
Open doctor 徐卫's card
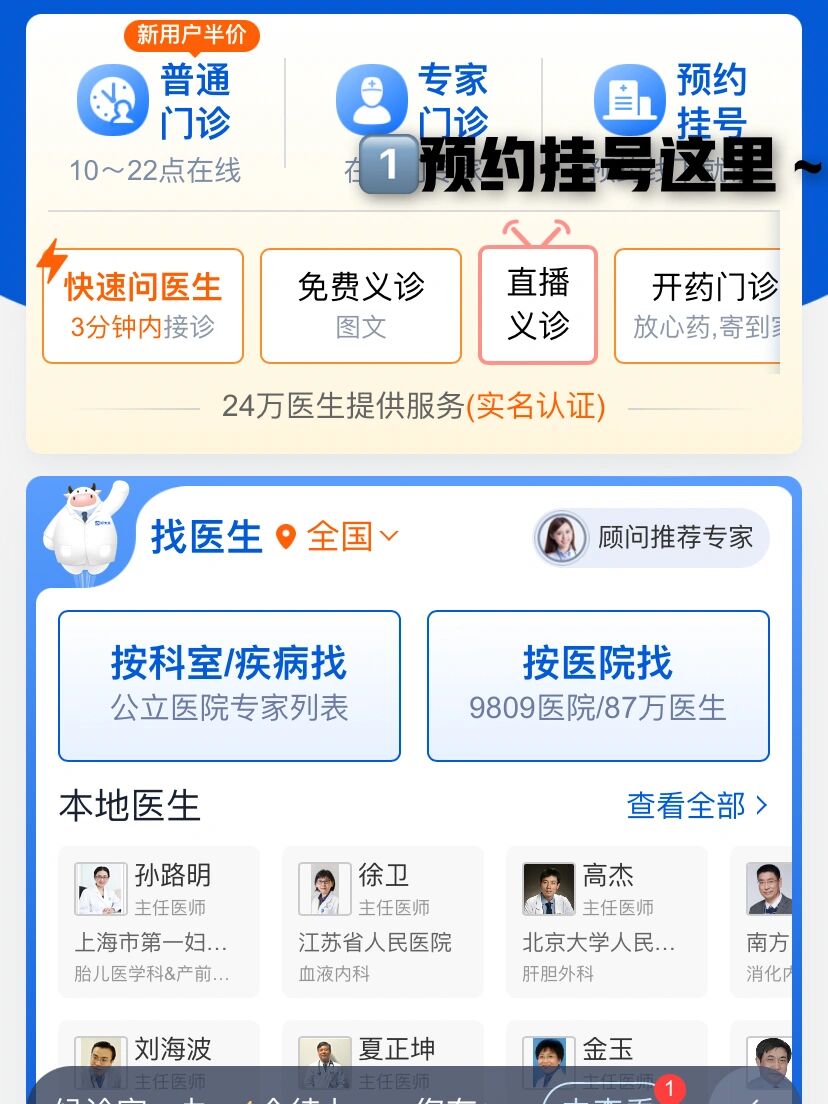pyautogui.click(x=383, y=921)
